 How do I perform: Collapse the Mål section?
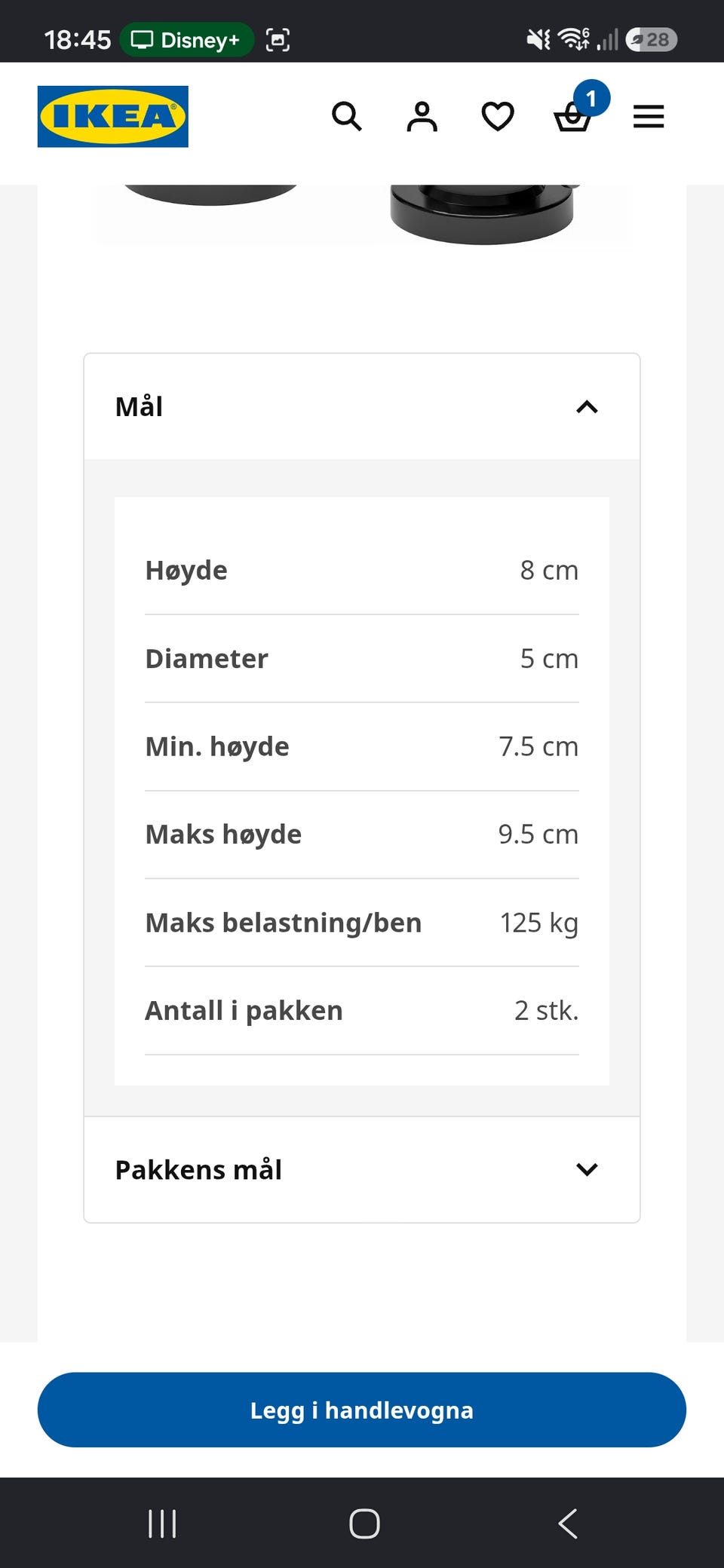coord(362,406)
